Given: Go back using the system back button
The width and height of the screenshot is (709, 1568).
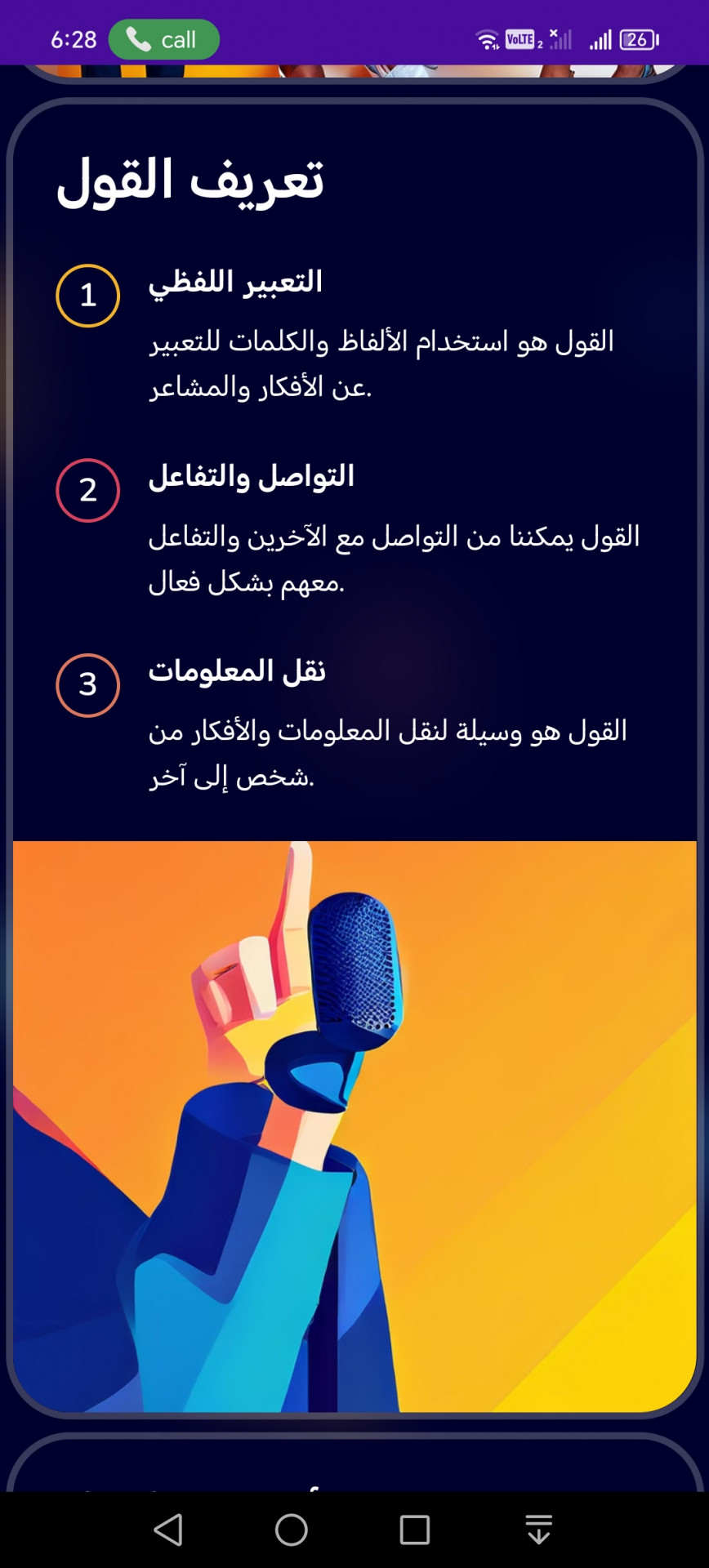Looking at the screenshot, I should click(x=168, y=1530).
